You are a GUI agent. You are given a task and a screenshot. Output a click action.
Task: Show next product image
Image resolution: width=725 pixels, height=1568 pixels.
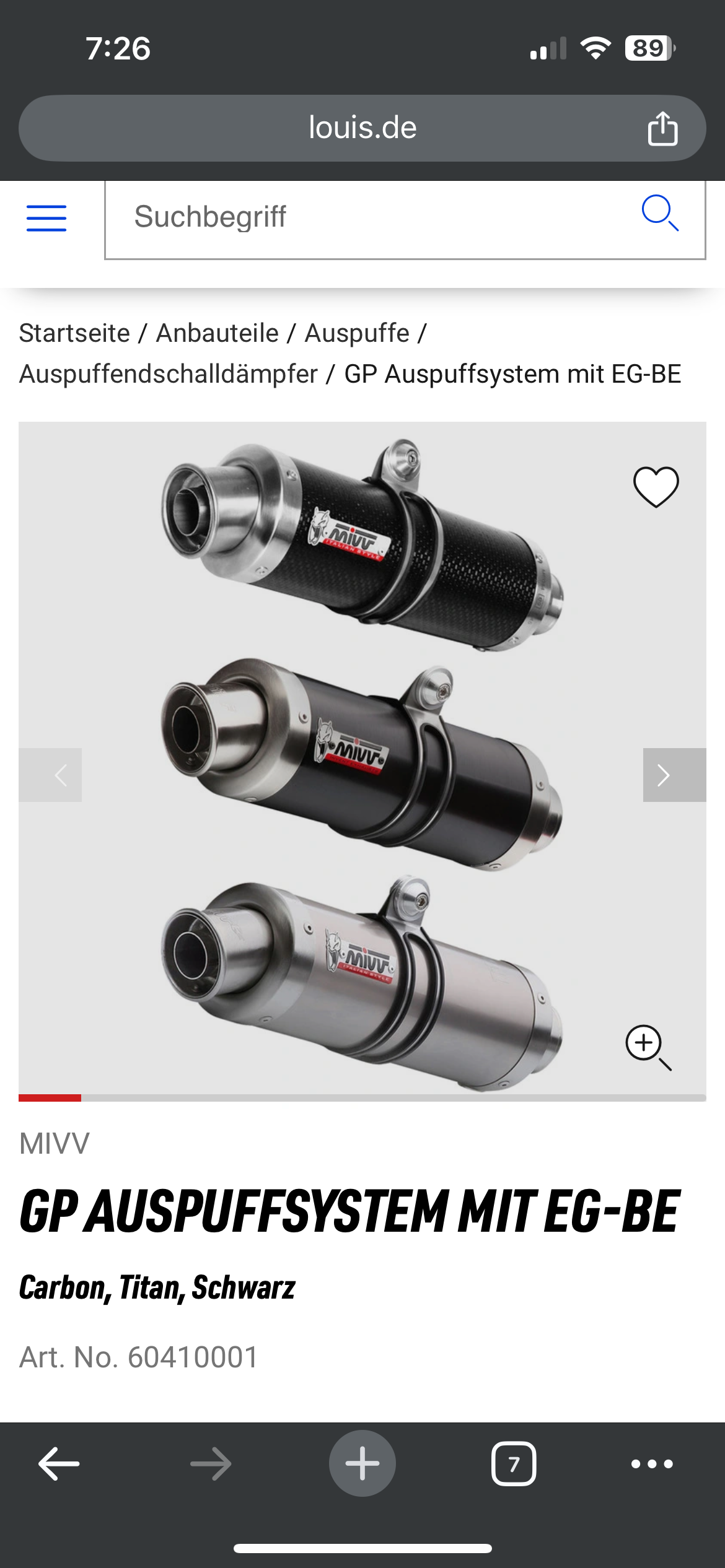click(674, 775)
